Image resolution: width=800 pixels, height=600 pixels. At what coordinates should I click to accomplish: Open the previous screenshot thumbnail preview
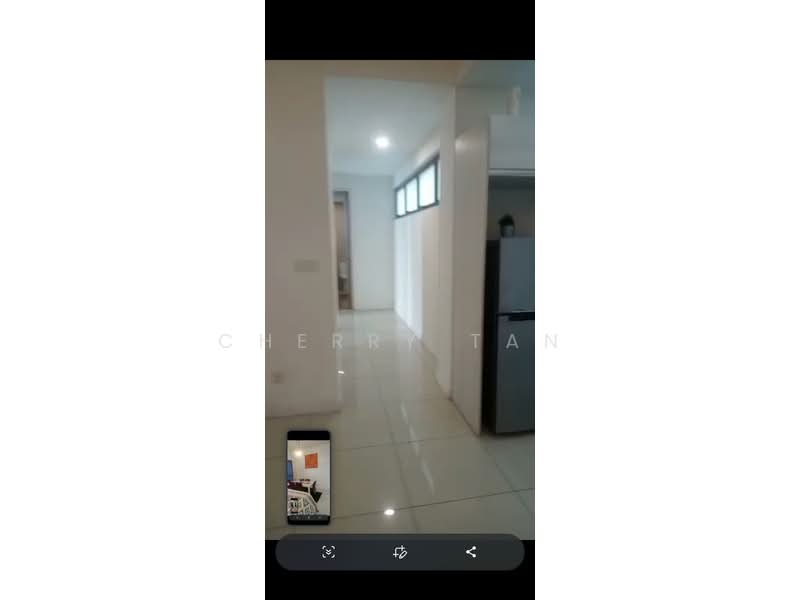click(308, 477)
